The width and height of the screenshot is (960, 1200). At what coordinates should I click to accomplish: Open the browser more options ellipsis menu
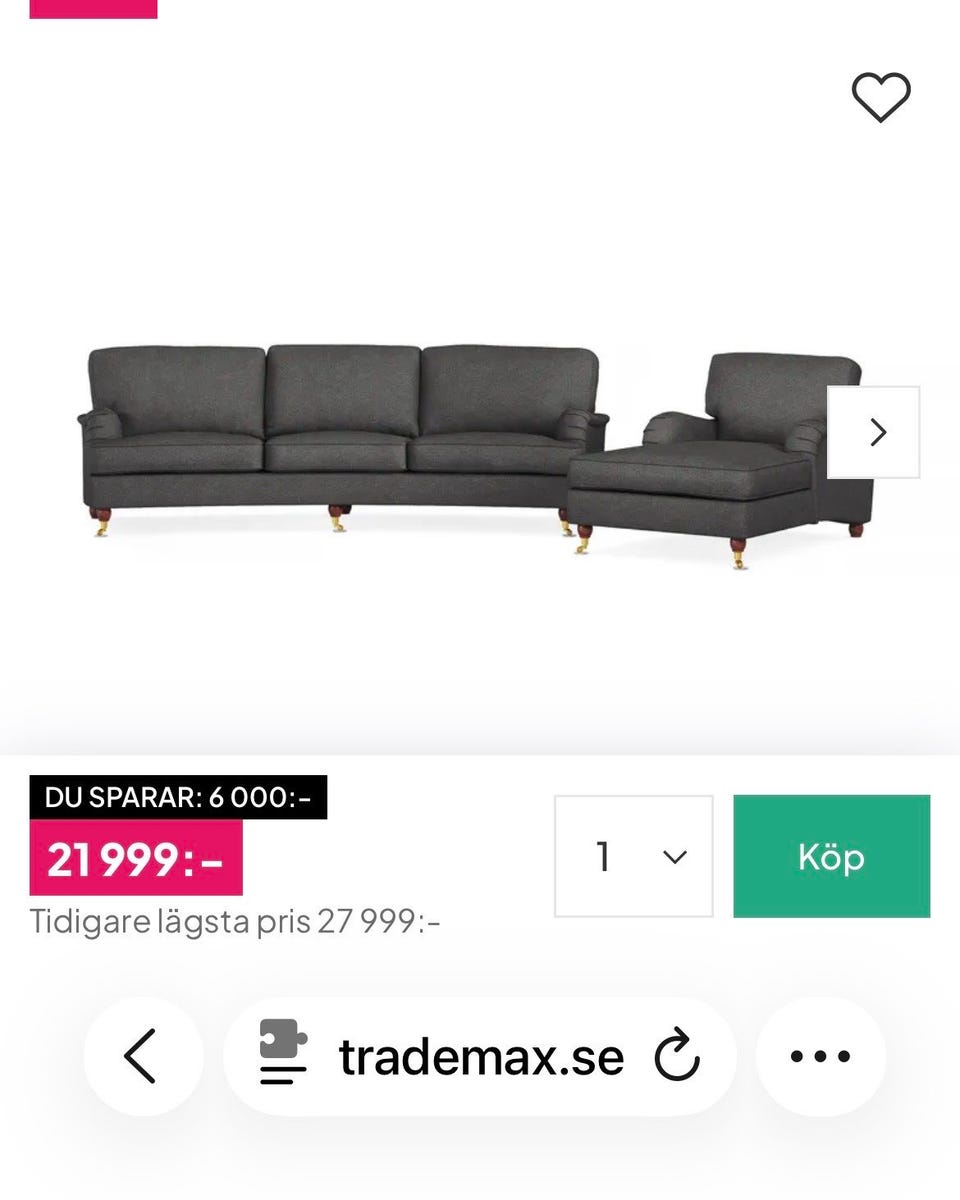click(820, 1055)
